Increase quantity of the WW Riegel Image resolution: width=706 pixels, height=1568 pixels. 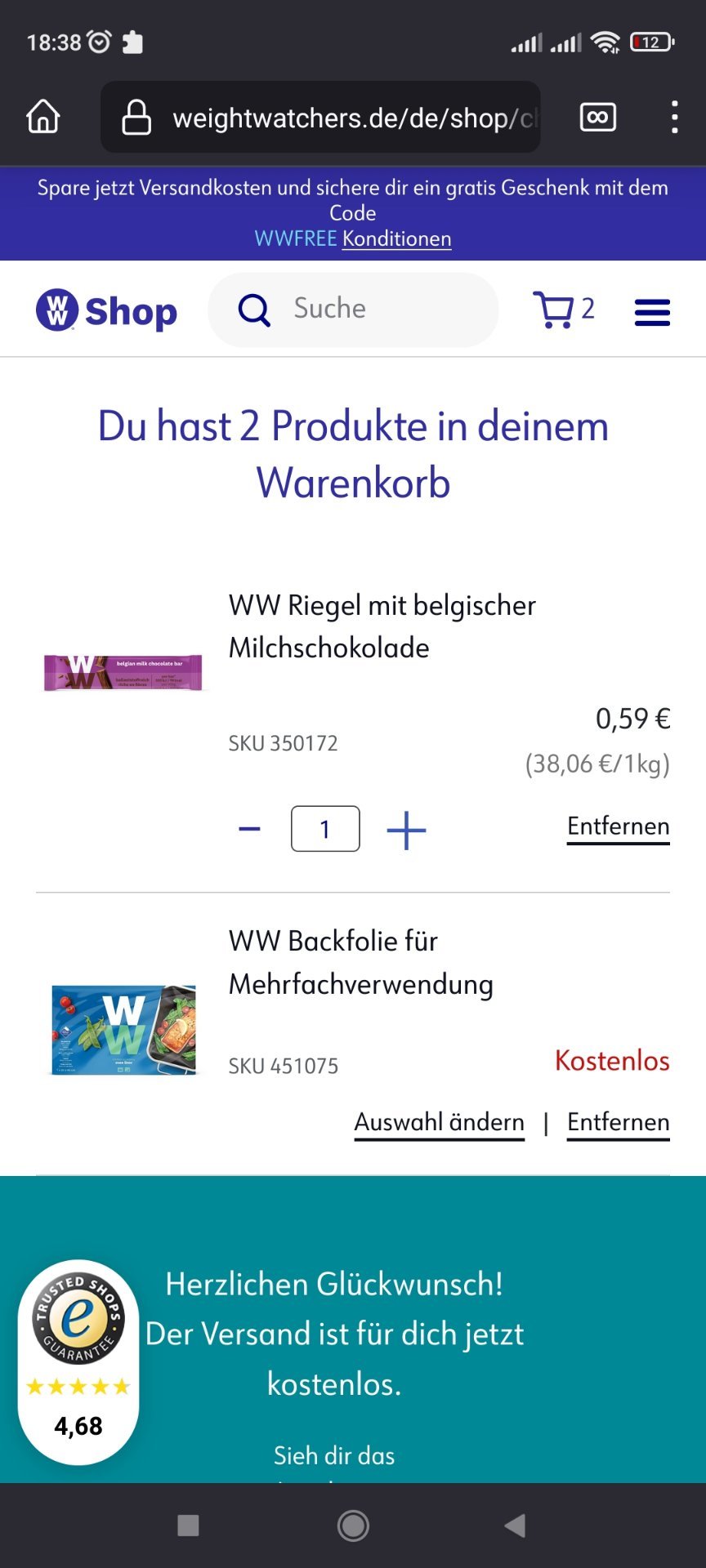406,830
